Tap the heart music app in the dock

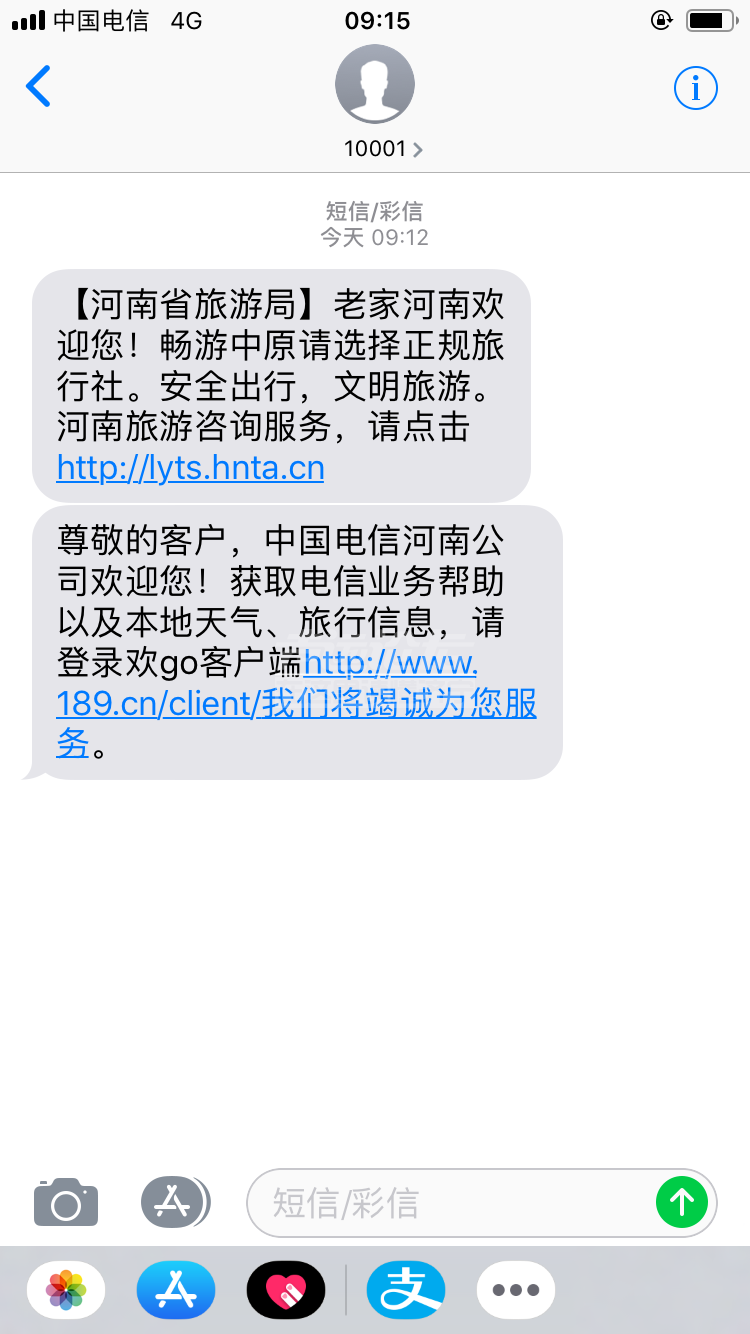pyautogui.click(x=285, y=1289)
